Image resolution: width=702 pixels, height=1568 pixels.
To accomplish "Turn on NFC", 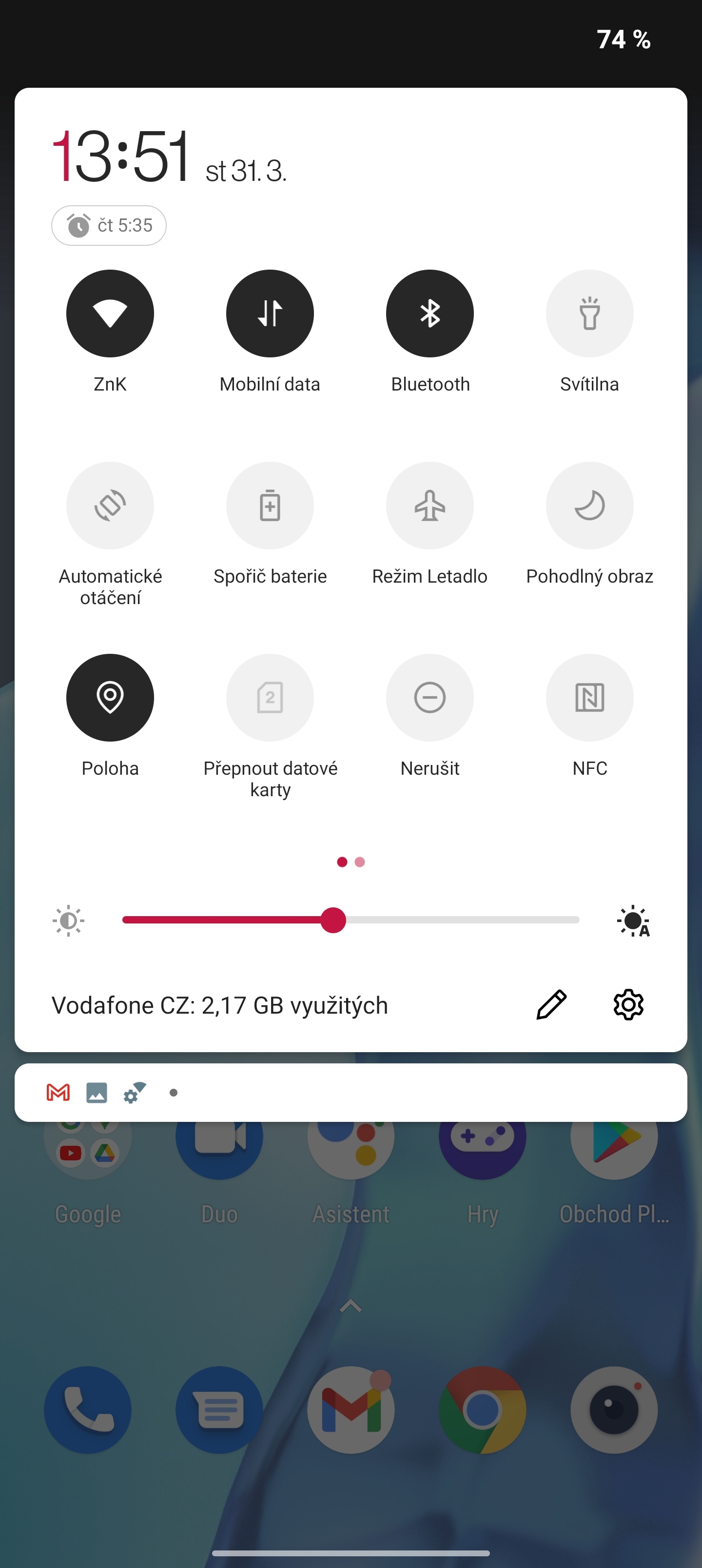I will [x=589, y=698].
